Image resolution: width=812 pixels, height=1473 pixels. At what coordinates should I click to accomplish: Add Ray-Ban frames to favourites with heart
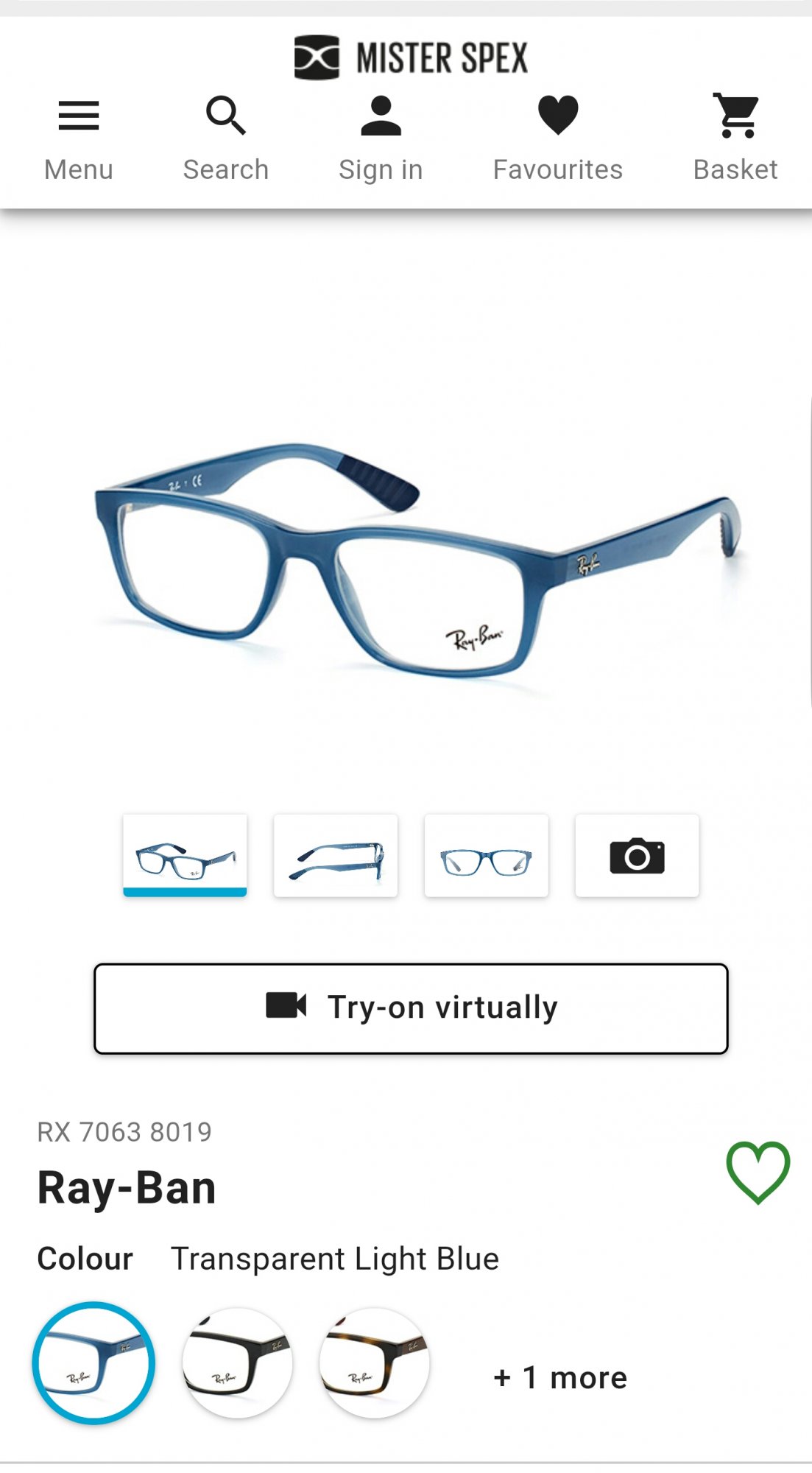click(x=758, y=1172)
